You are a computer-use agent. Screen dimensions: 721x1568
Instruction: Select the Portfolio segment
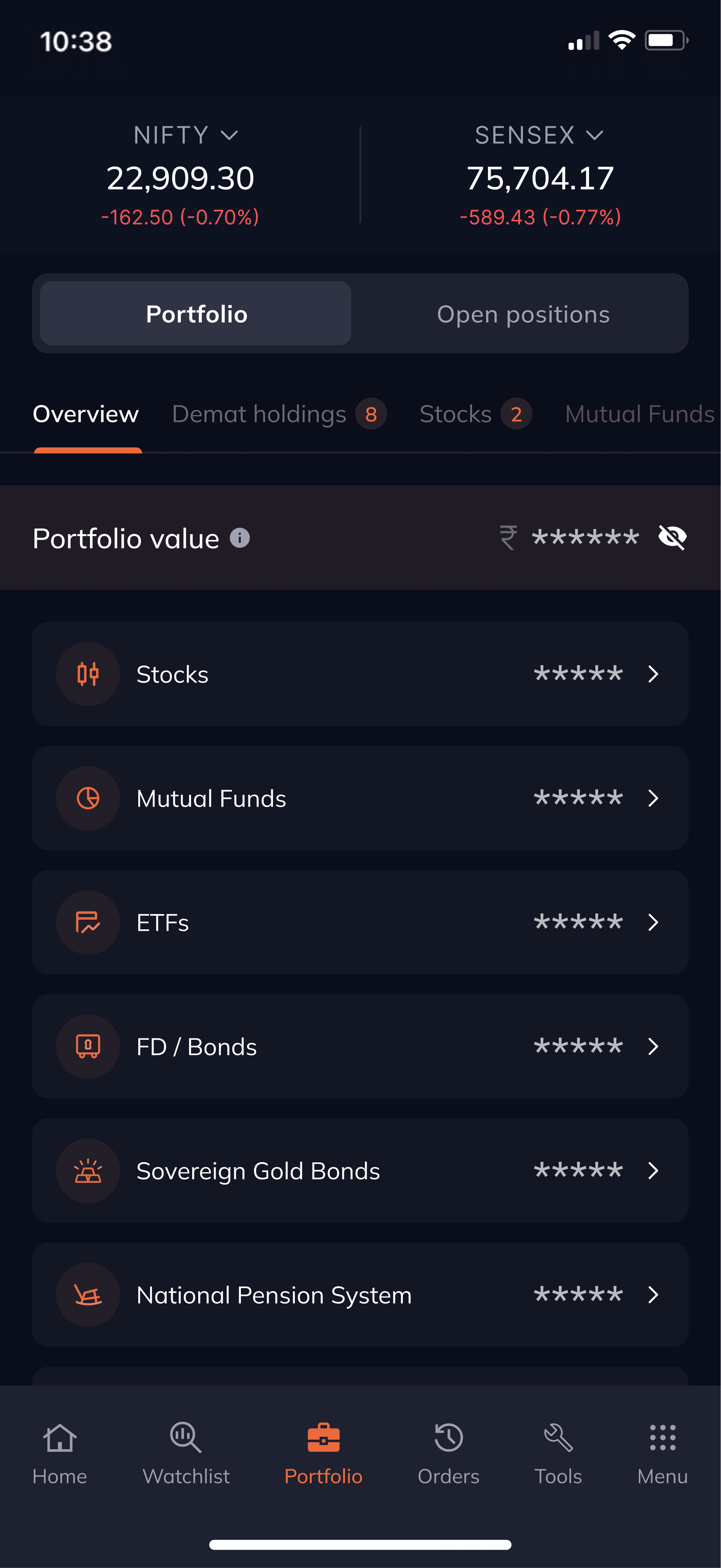pos(196,314)
